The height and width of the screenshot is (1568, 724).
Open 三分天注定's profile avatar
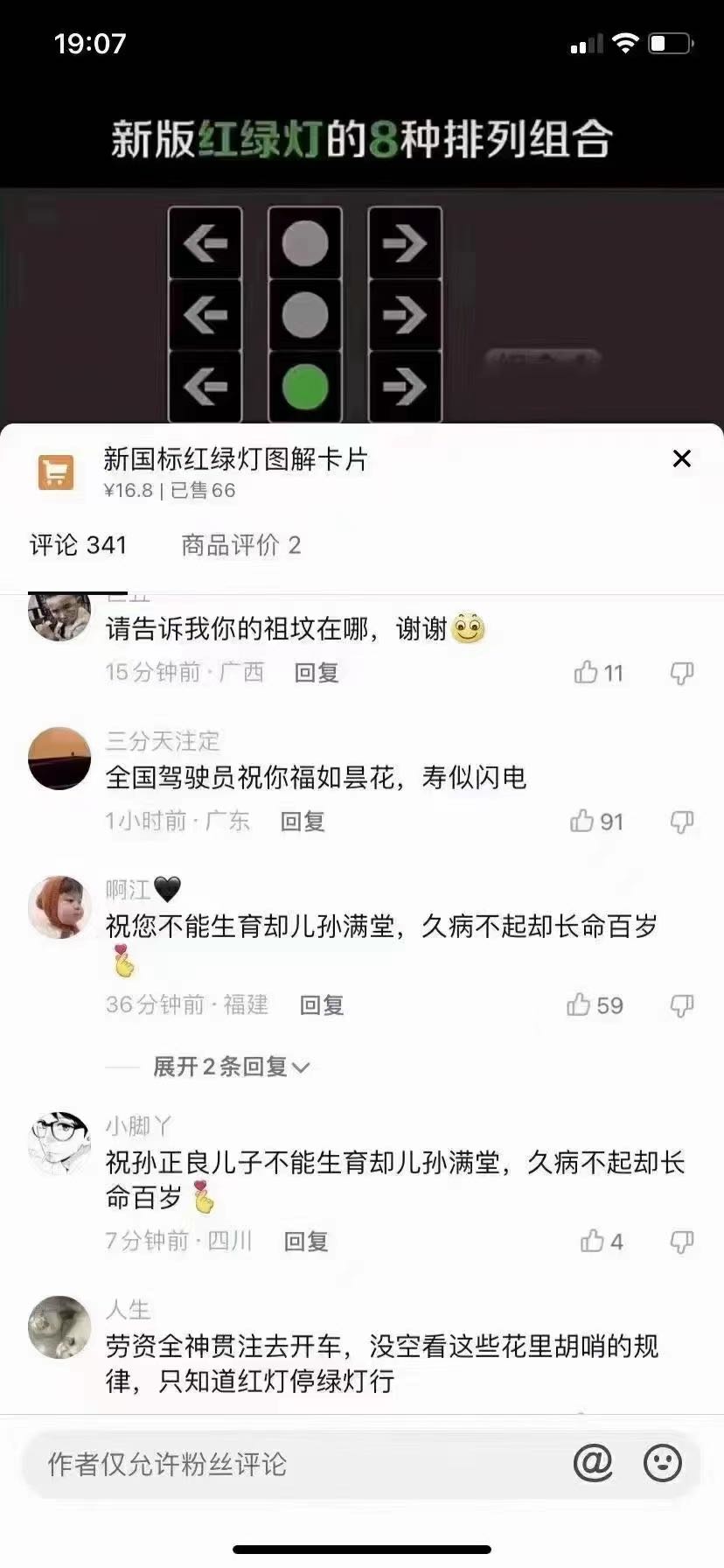tap(59, 758)
